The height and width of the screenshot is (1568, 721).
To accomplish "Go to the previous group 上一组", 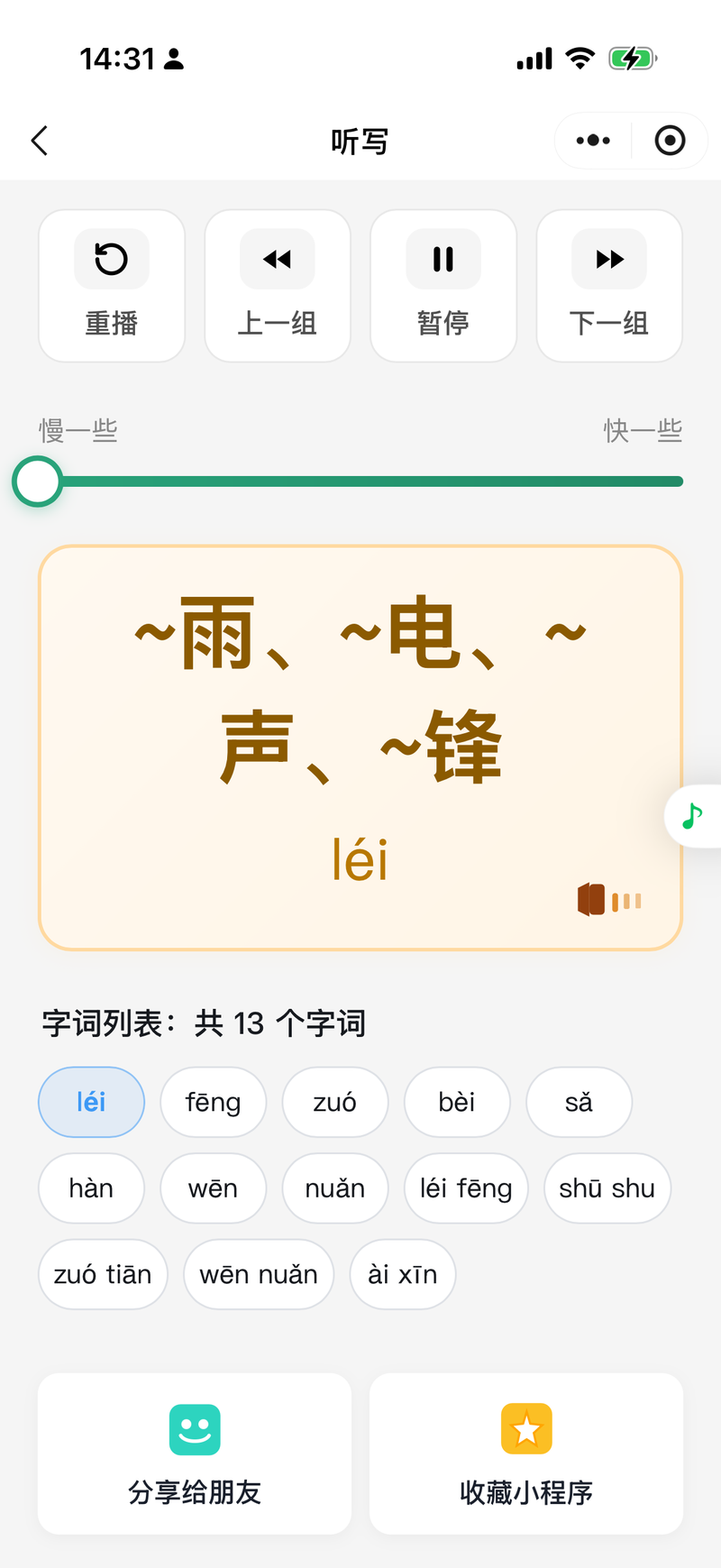I will click(x=278, y=285).
